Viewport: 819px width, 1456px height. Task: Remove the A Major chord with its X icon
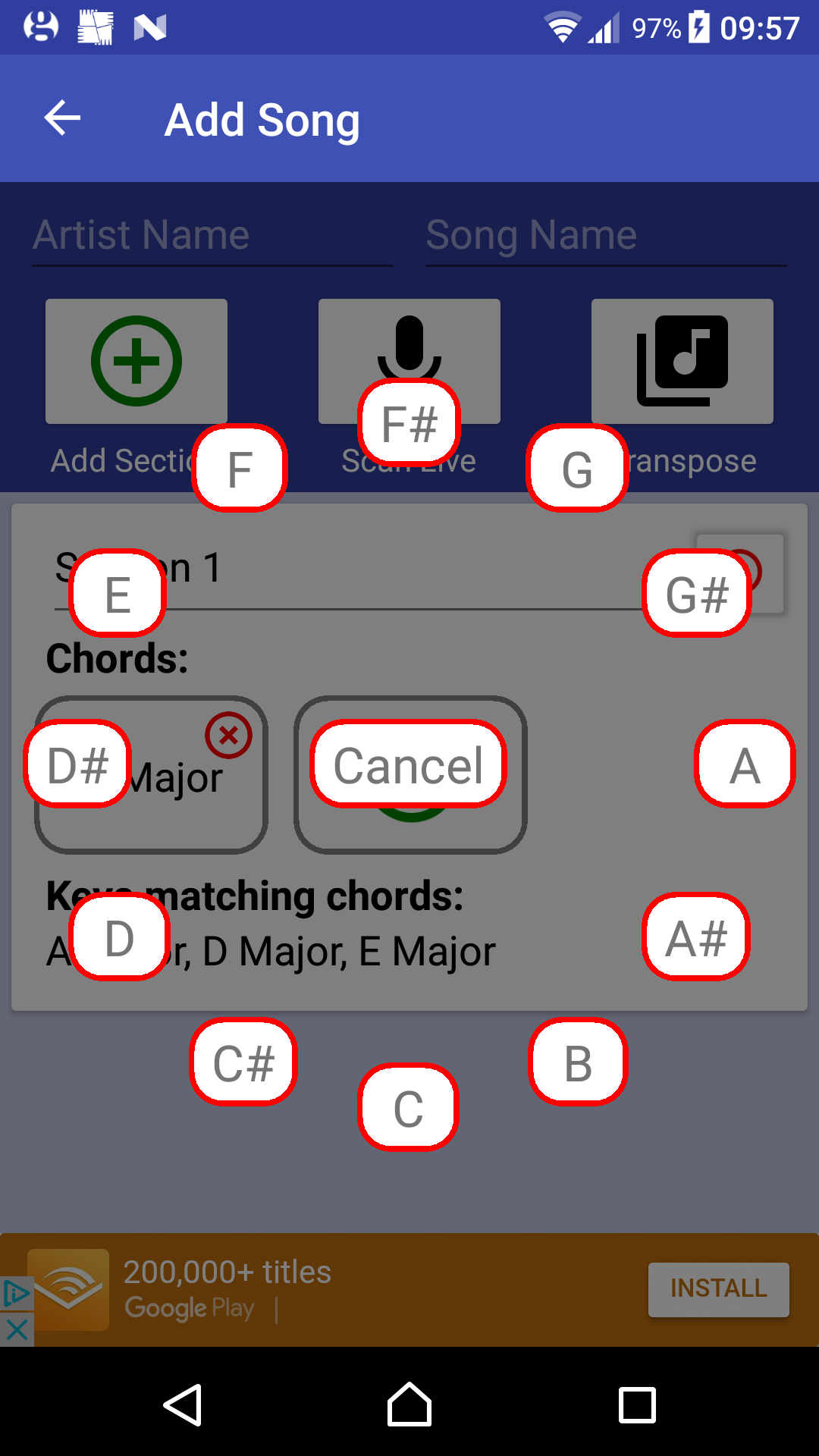click(x=227, y=733)
